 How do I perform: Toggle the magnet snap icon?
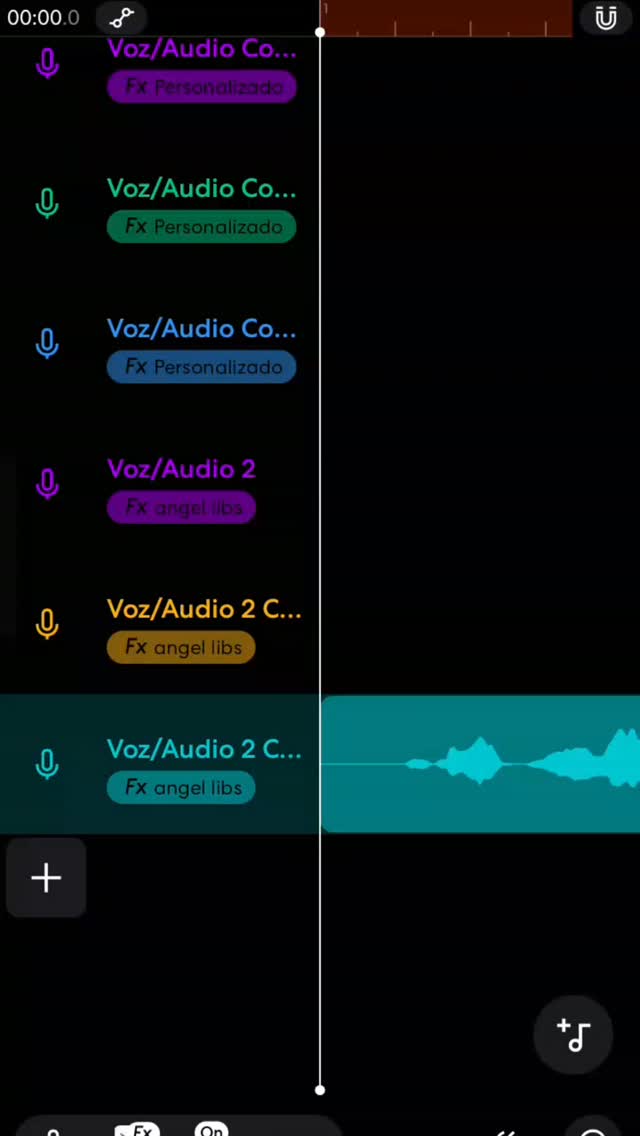click(605, 18)
